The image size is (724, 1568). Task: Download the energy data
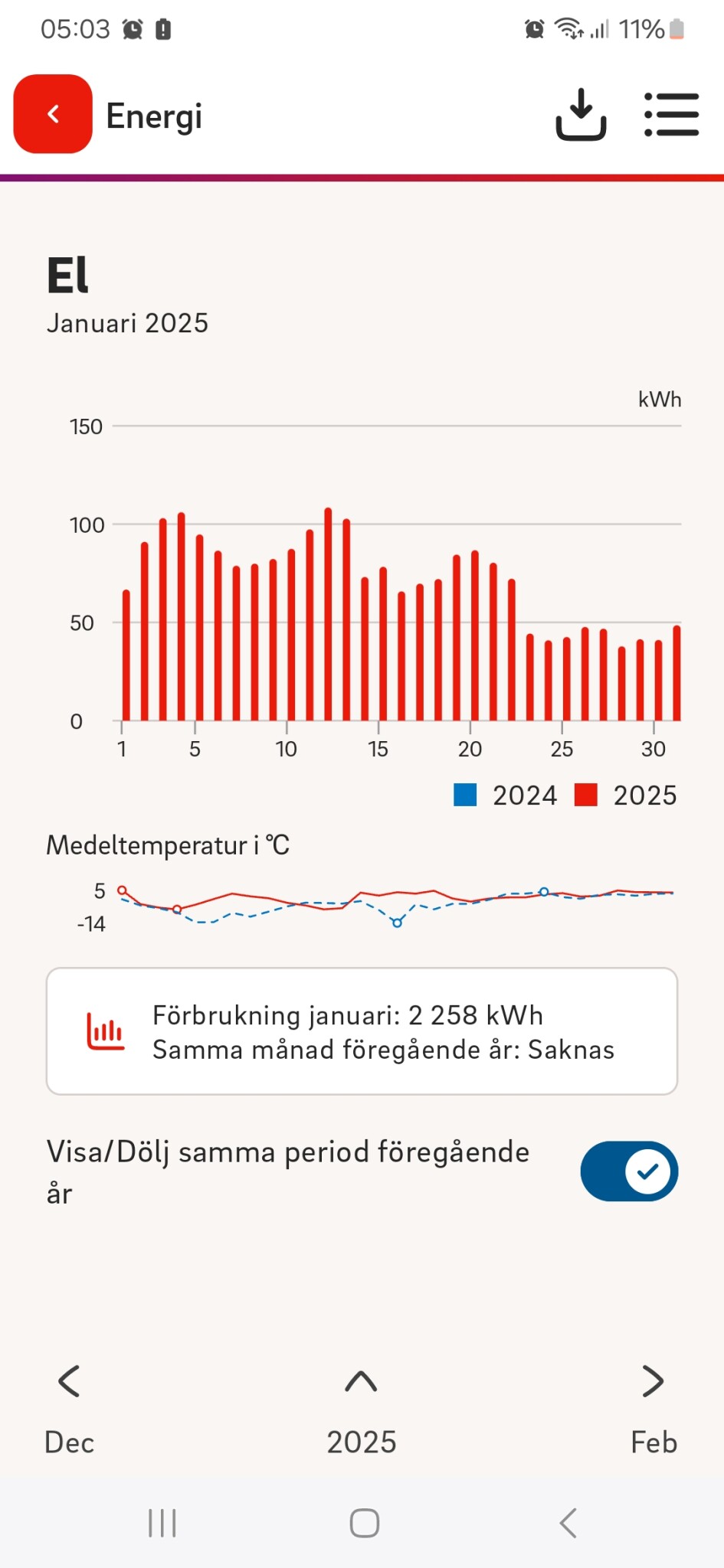581,115
